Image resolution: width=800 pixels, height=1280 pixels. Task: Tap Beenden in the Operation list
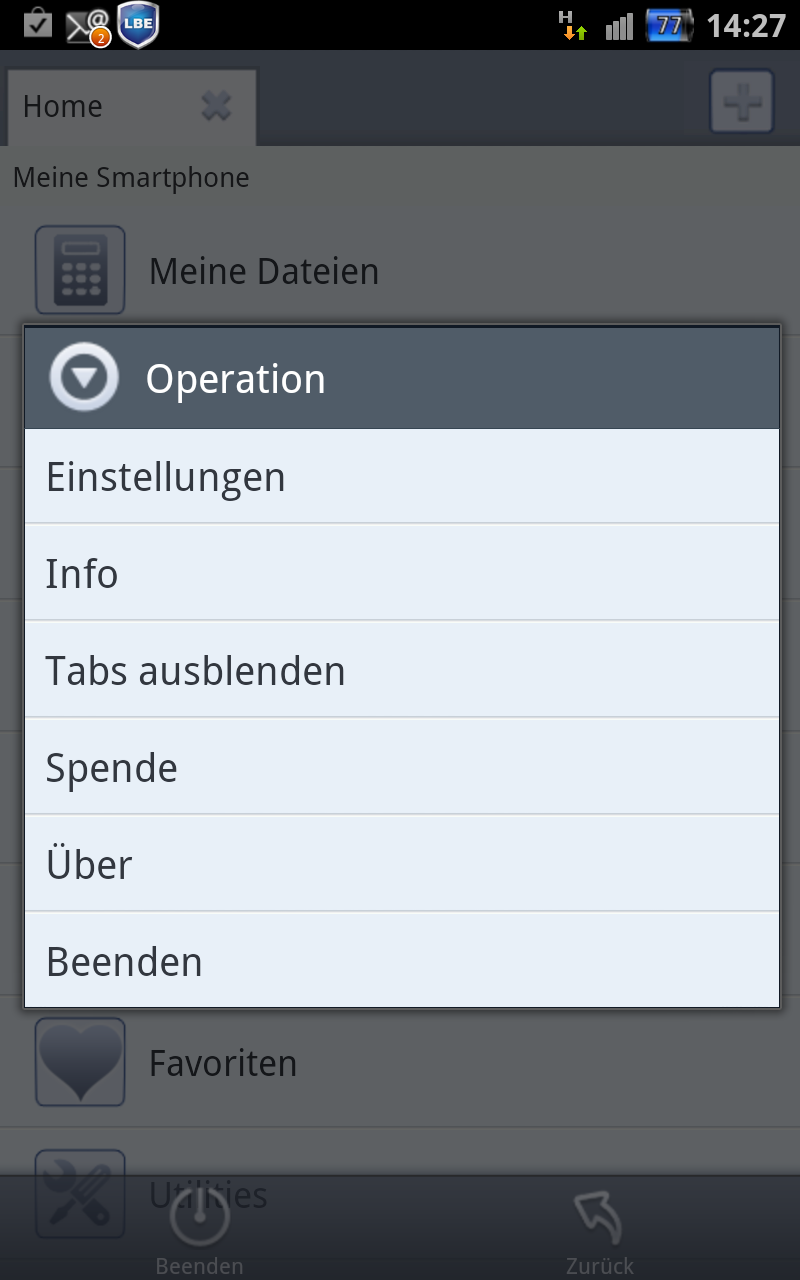point(402,960)
